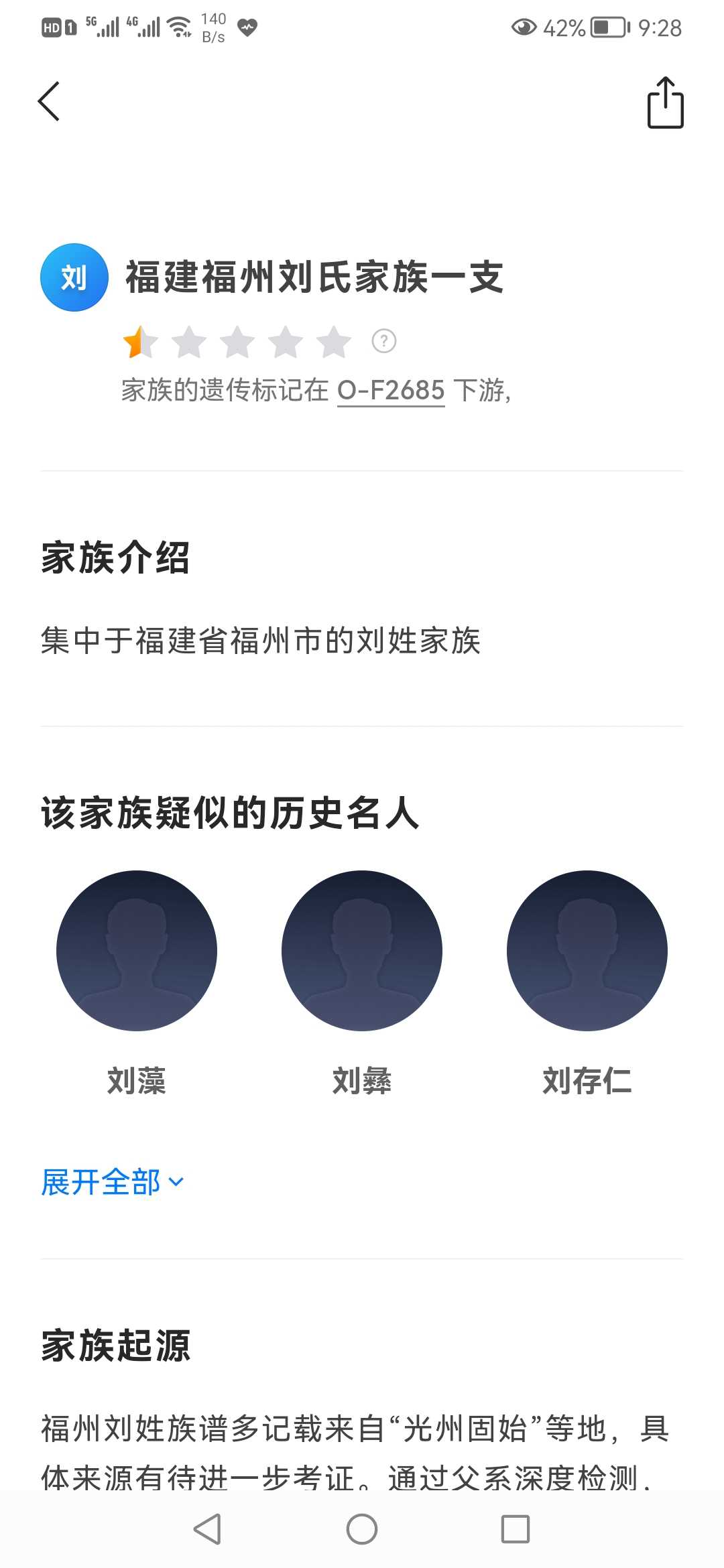724x1568 pixels.
Task: Open recent apps from navigation bar
Action: [516, 1529]
